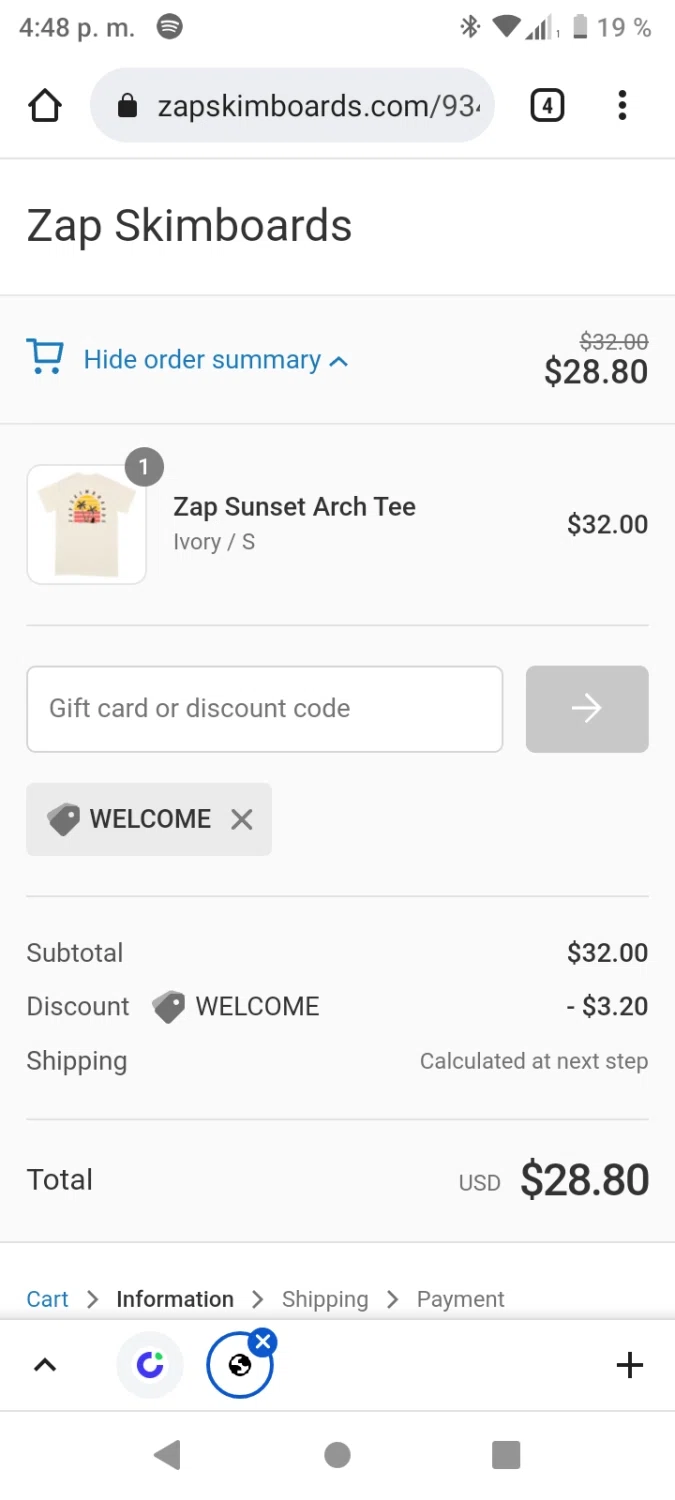This screenshot has width=675, height=1500.
Task: Focus the gift card or discount code field
Action: click(264, 709)
